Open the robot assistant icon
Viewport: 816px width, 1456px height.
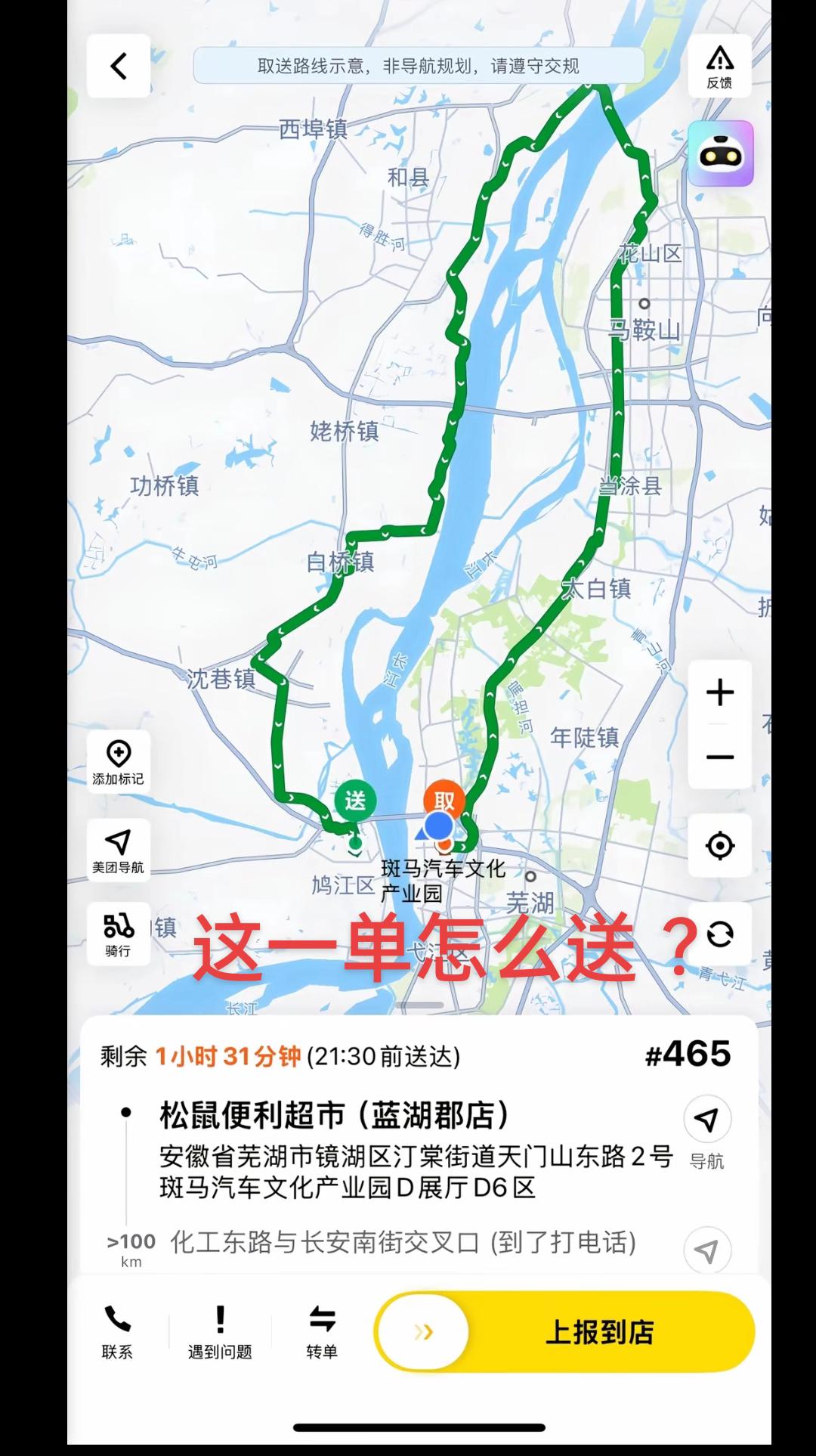point(720,154)
